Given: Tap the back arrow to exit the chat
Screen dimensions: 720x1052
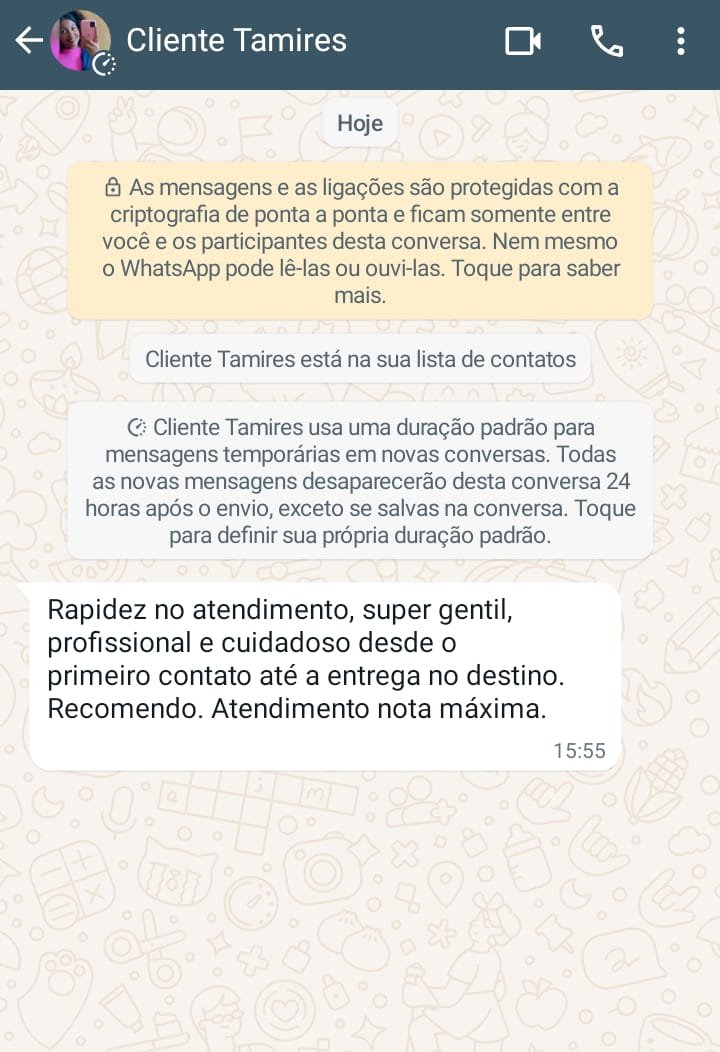Looking at the screenshot, I should click(x=29, y=40).
